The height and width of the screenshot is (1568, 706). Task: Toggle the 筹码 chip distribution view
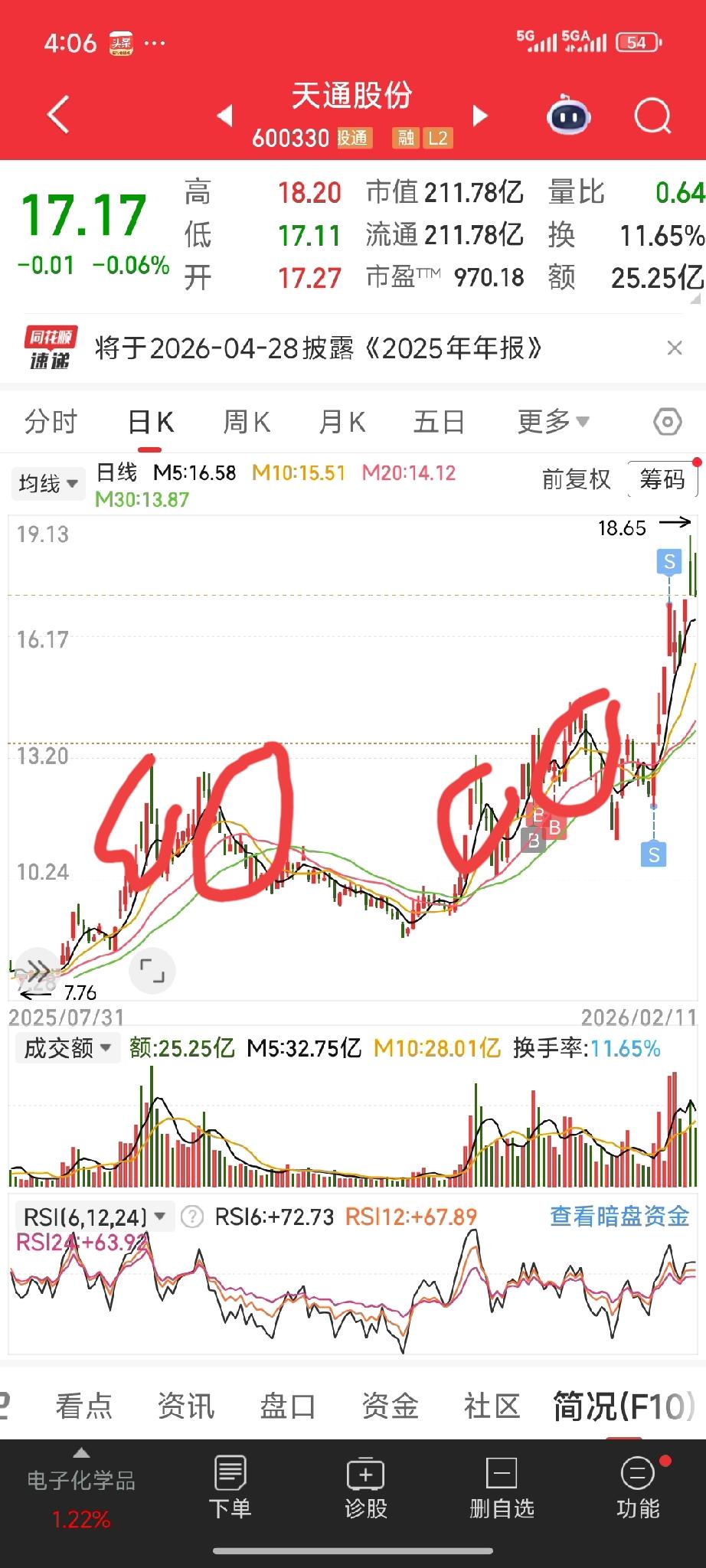pos(662,479)
